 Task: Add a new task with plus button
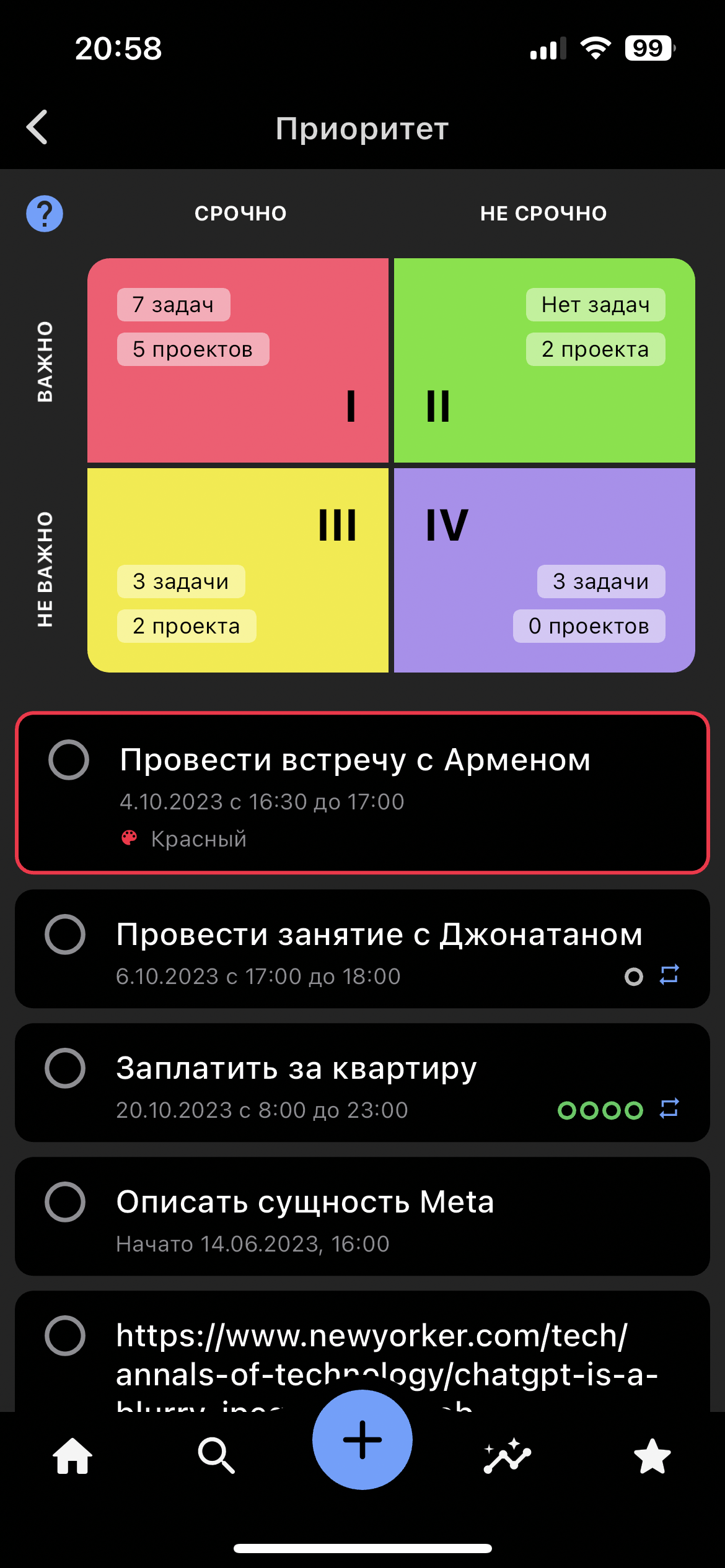(362, 1439)
